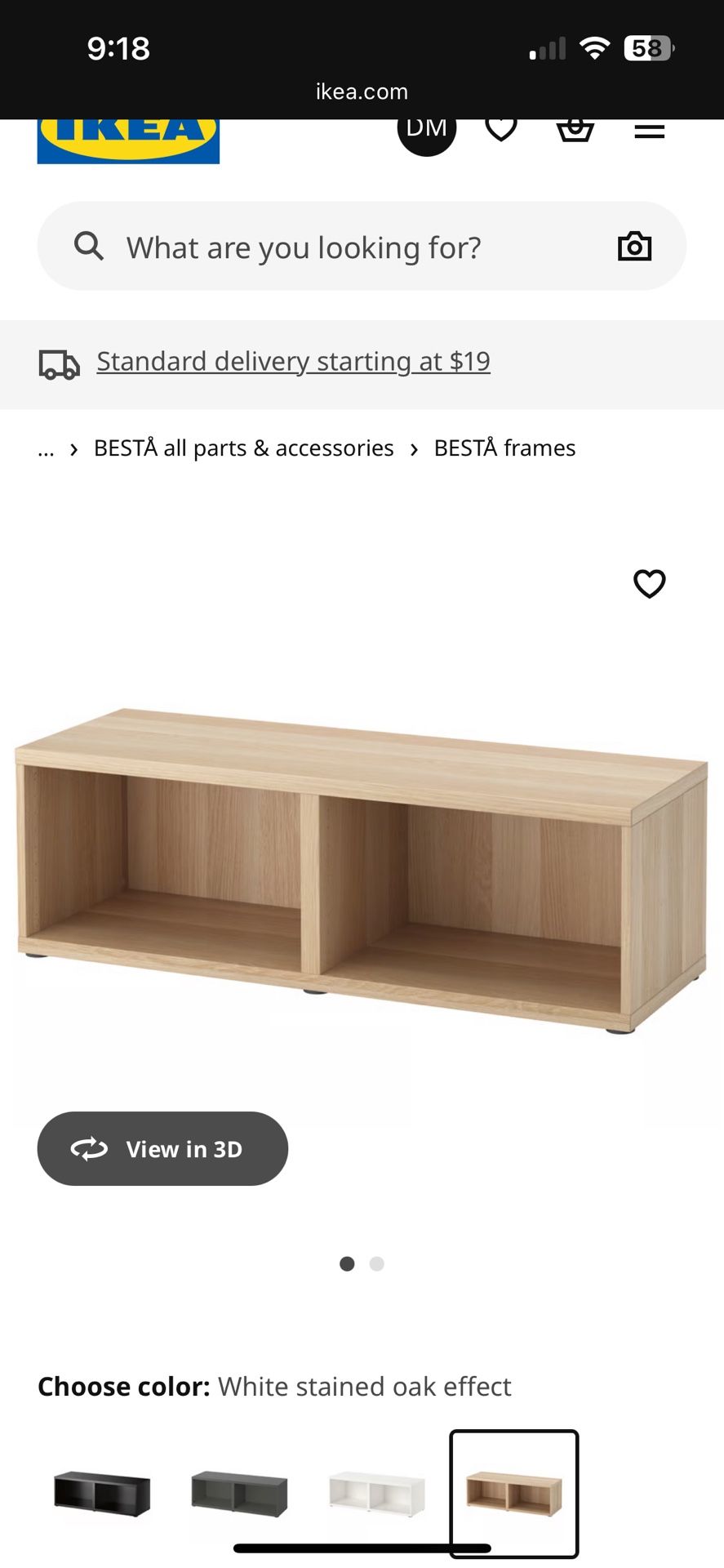
Task: Open the product image of the frame
Action: (362, 870)
